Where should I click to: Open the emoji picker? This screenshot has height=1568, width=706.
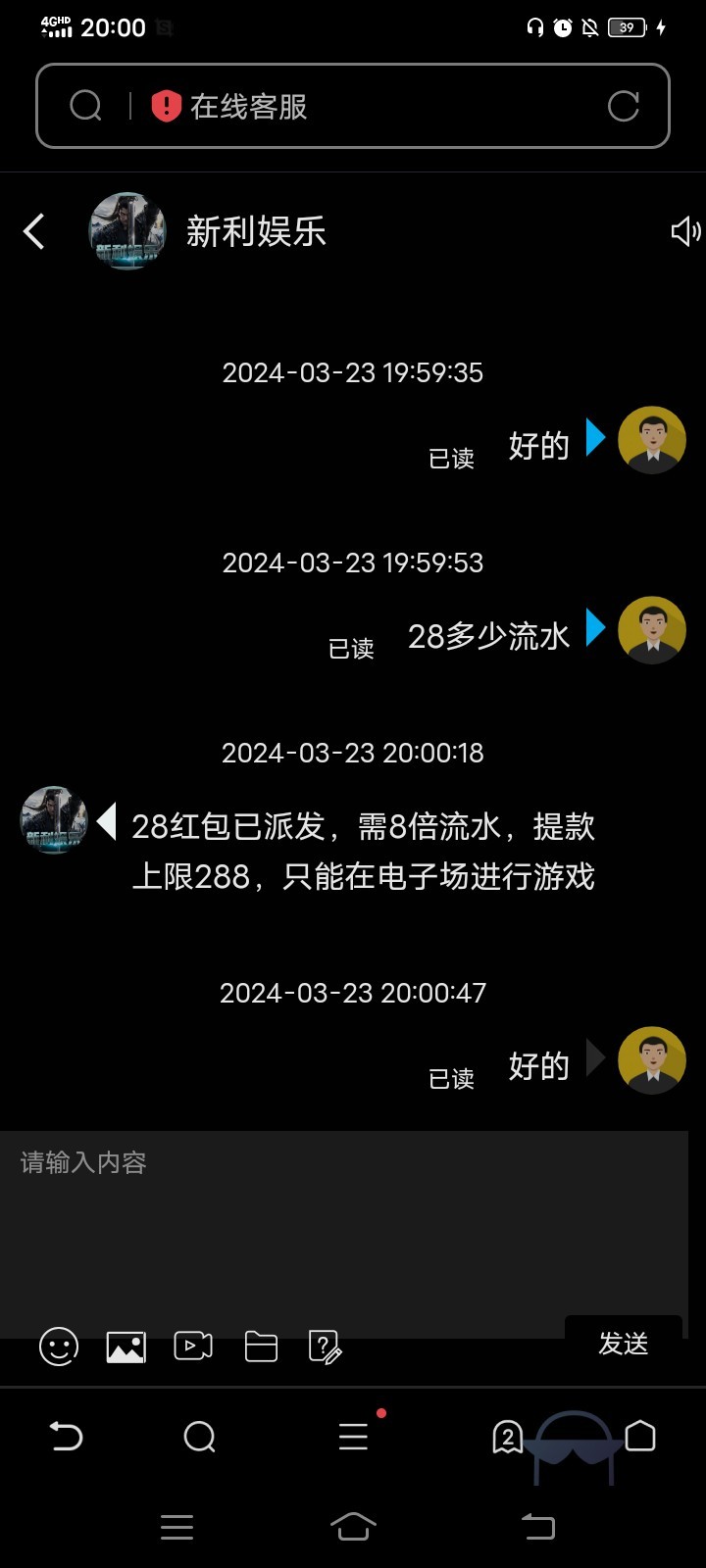[59, 1347]
